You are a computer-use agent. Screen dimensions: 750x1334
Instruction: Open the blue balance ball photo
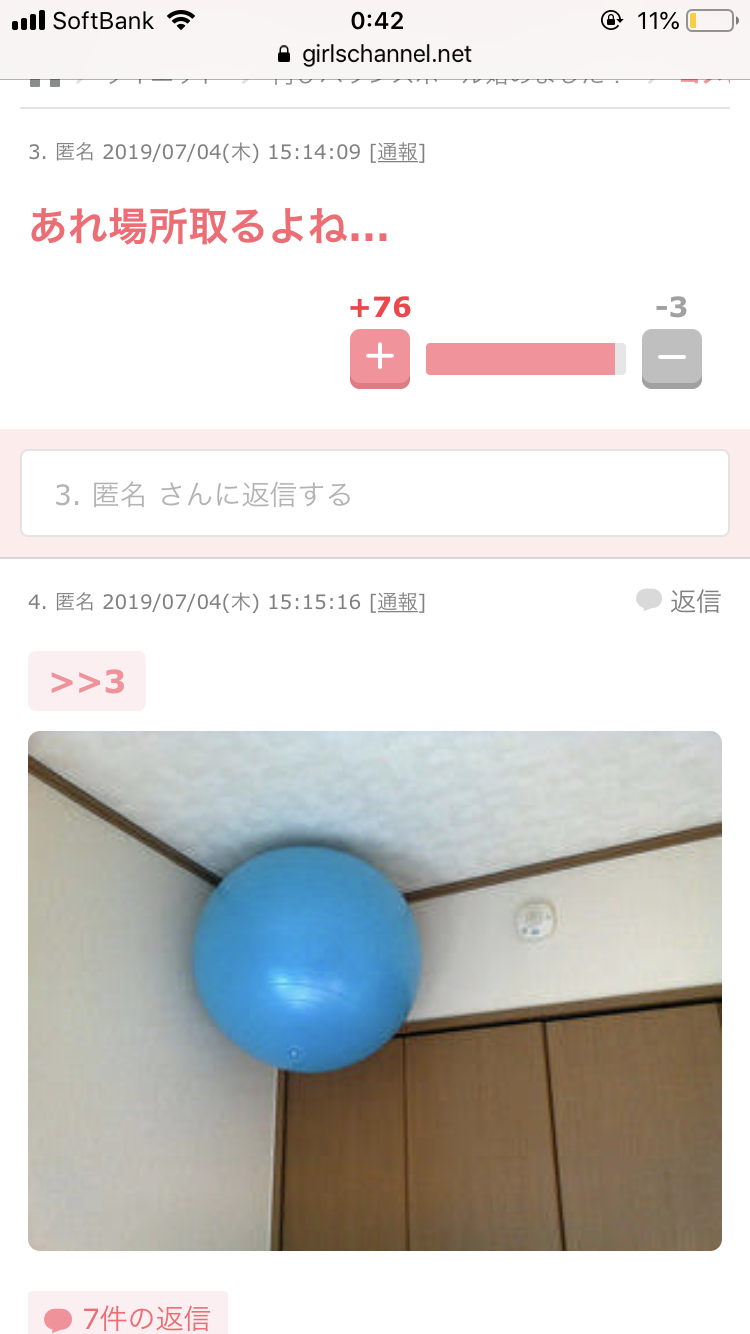pos(375,990)
